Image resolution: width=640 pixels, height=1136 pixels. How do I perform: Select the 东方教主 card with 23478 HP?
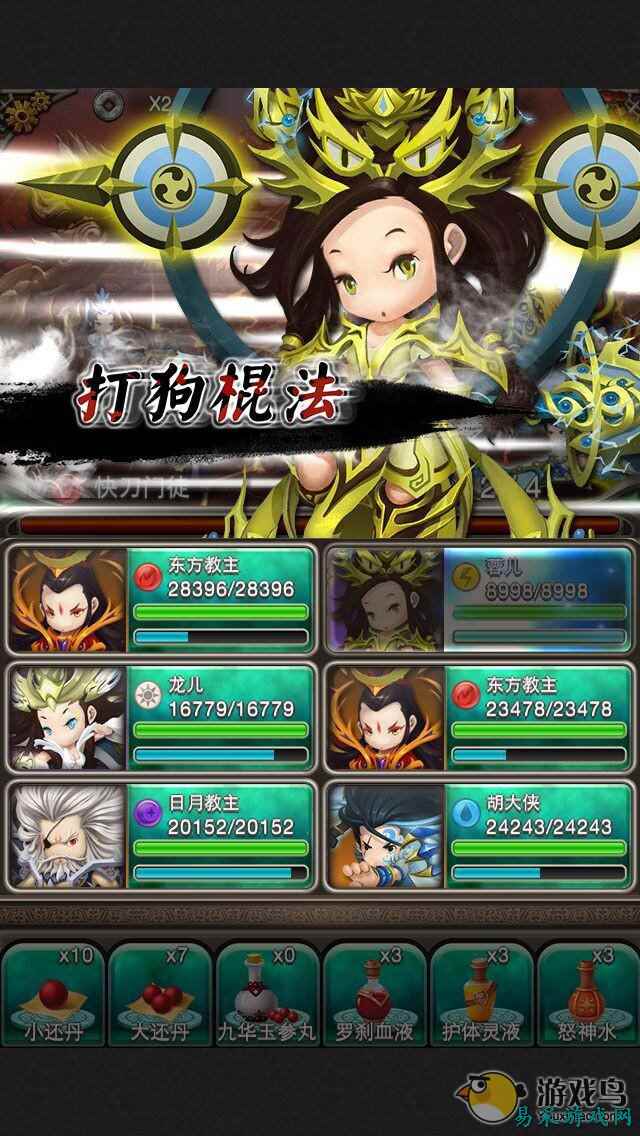coord(480,718)
